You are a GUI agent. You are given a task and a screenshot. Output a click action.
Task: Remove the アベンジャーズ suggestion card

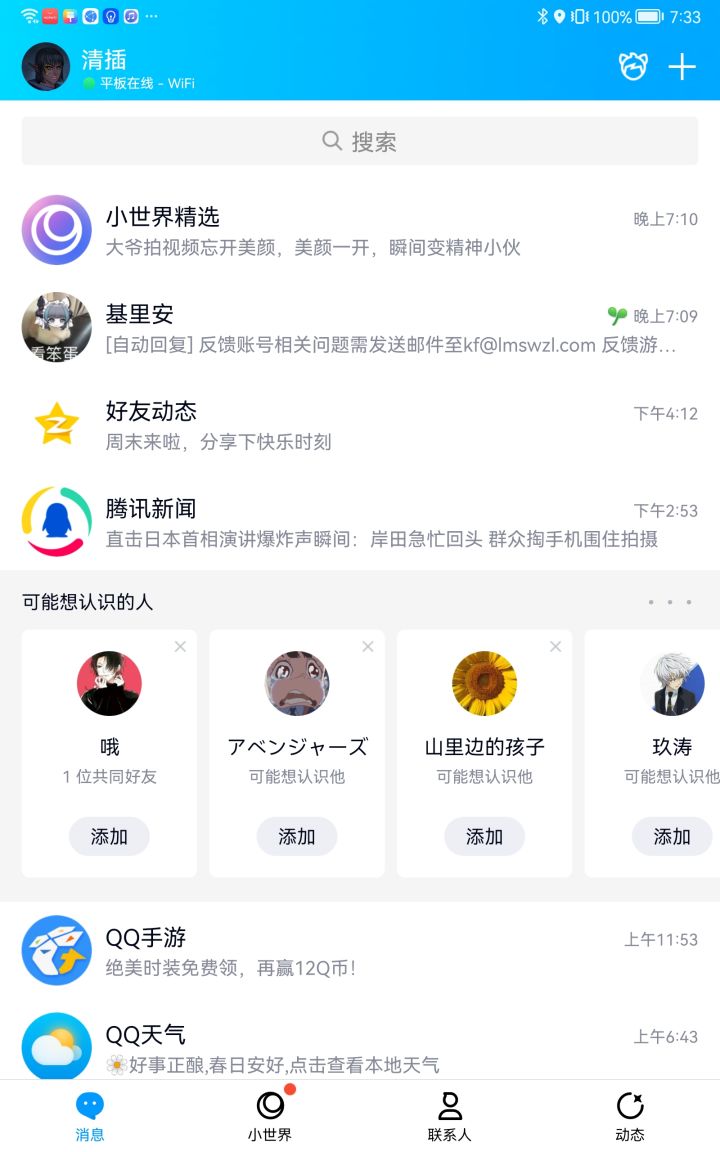[x=367, y=646]
